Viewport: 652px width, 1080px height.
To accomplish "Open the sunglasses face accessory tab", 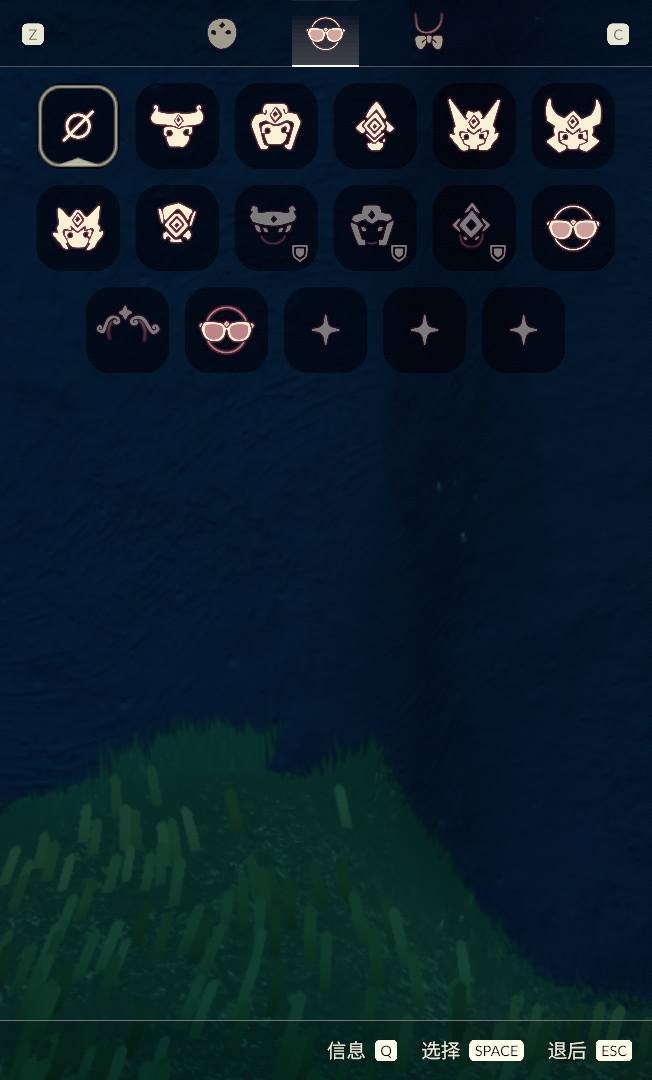I will pyautogui.click(x=325, y=35).
